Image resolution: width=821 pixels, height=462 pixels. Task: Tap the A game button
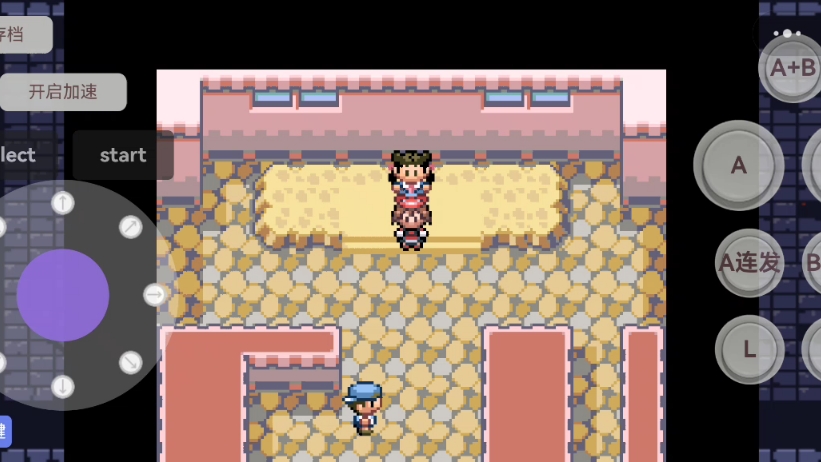click(738, 165)
